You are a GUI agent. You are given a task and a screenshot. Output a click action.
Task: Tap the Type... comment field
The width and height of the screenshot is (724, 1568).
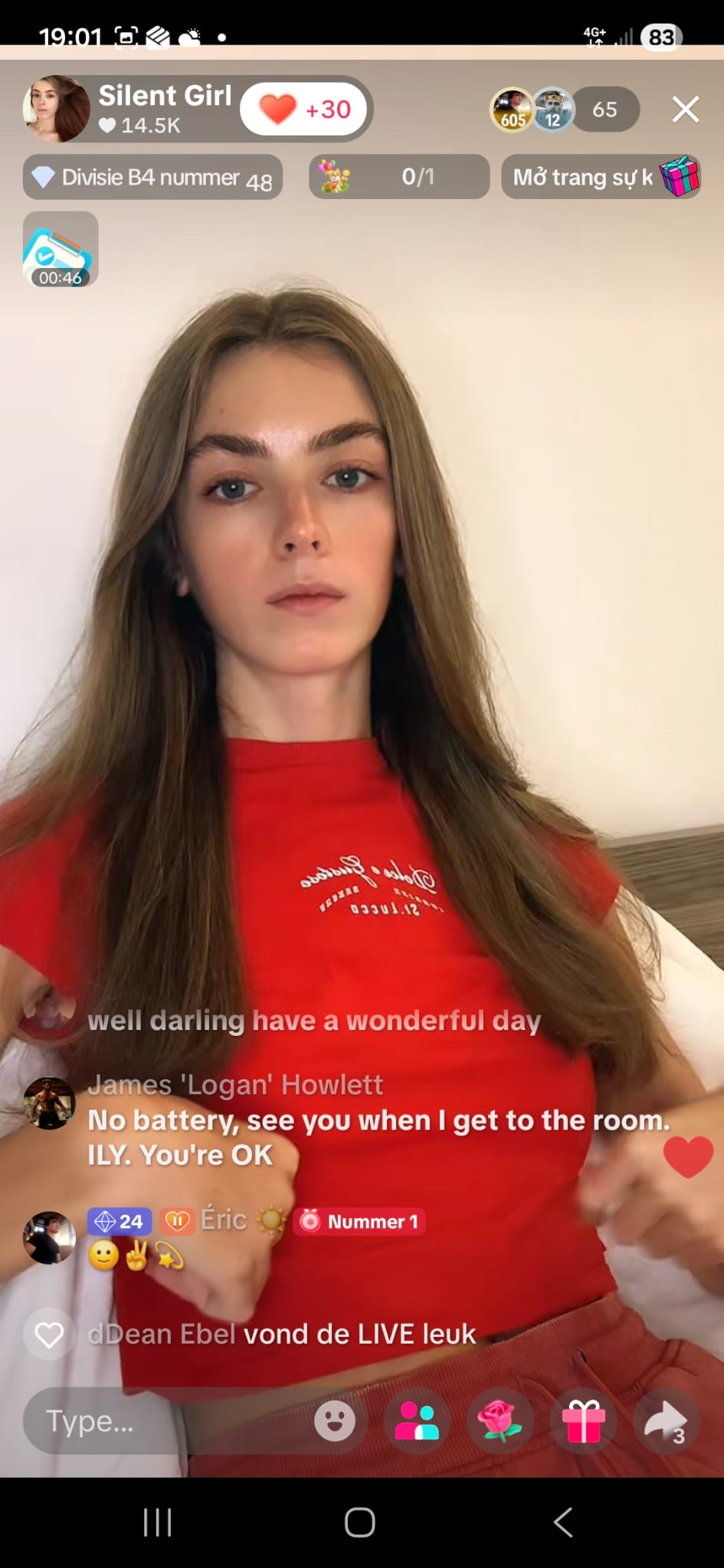153,1422
